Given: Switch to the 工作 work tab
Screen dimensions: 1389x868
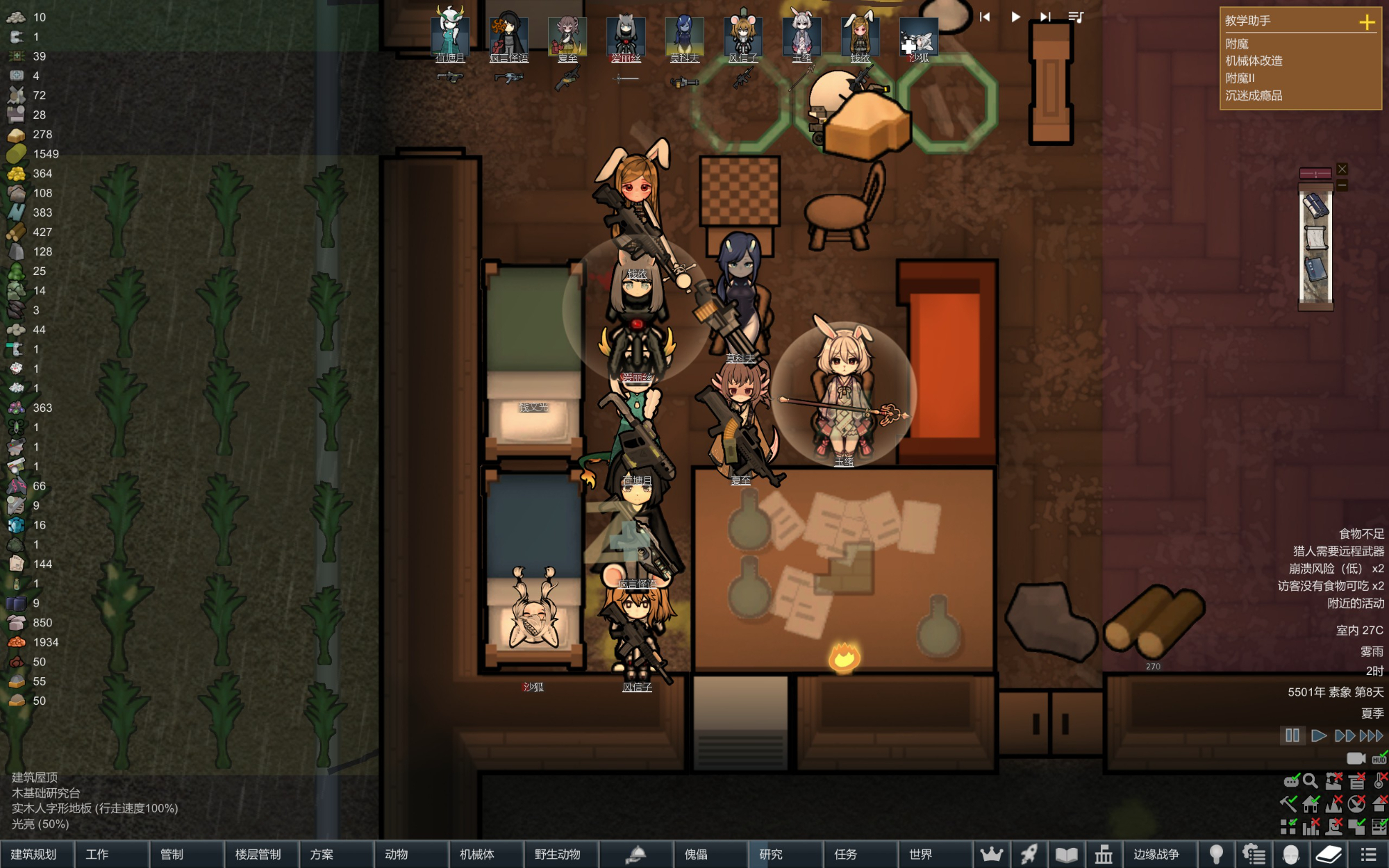Looking at the screenshot, I should (x=111, y=854).
